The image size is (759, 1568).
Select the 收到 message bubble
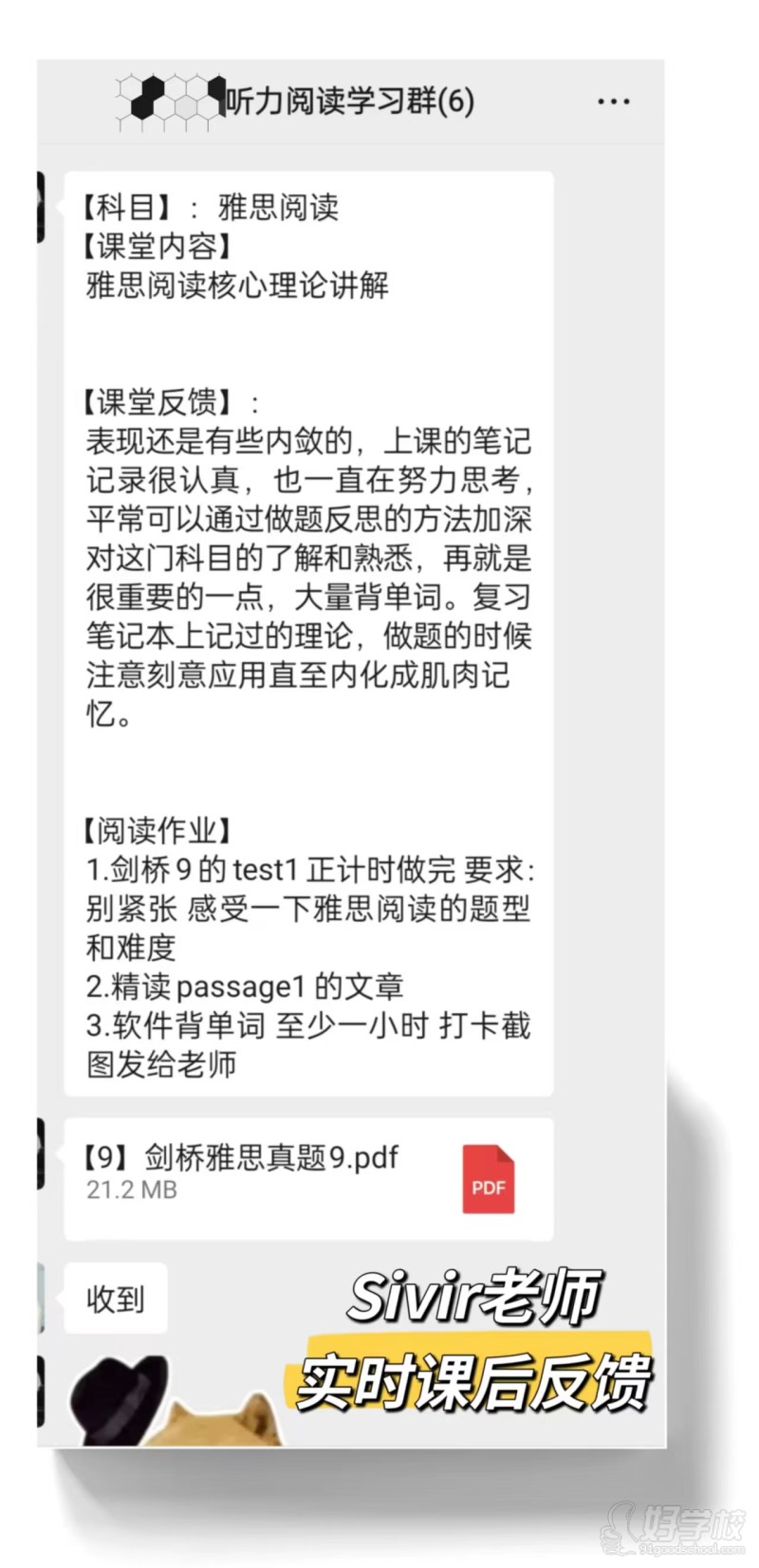pyautogui.click(x=116, y=1298)
